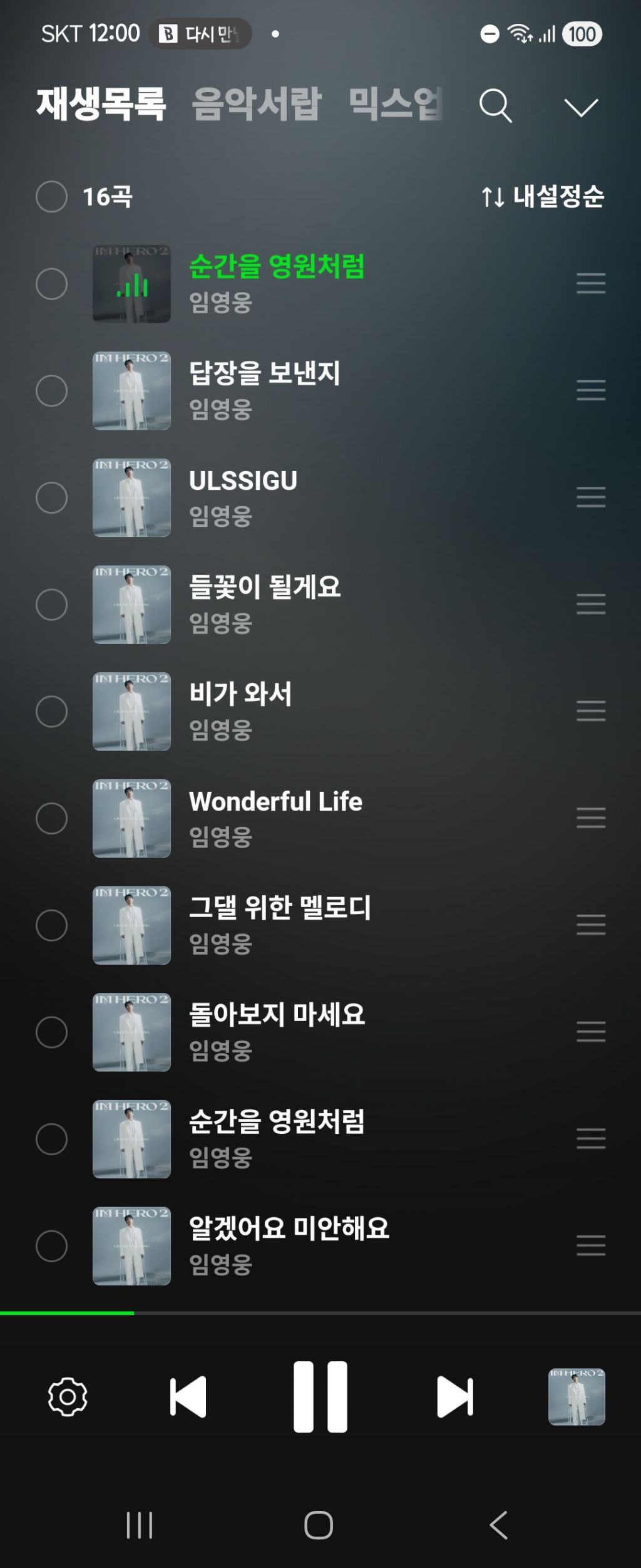Image resolution: width=641 pixels, height=1568 pixels.
Task: Tick the checkbox beside Wonderful Life
Action: (52, 818)
